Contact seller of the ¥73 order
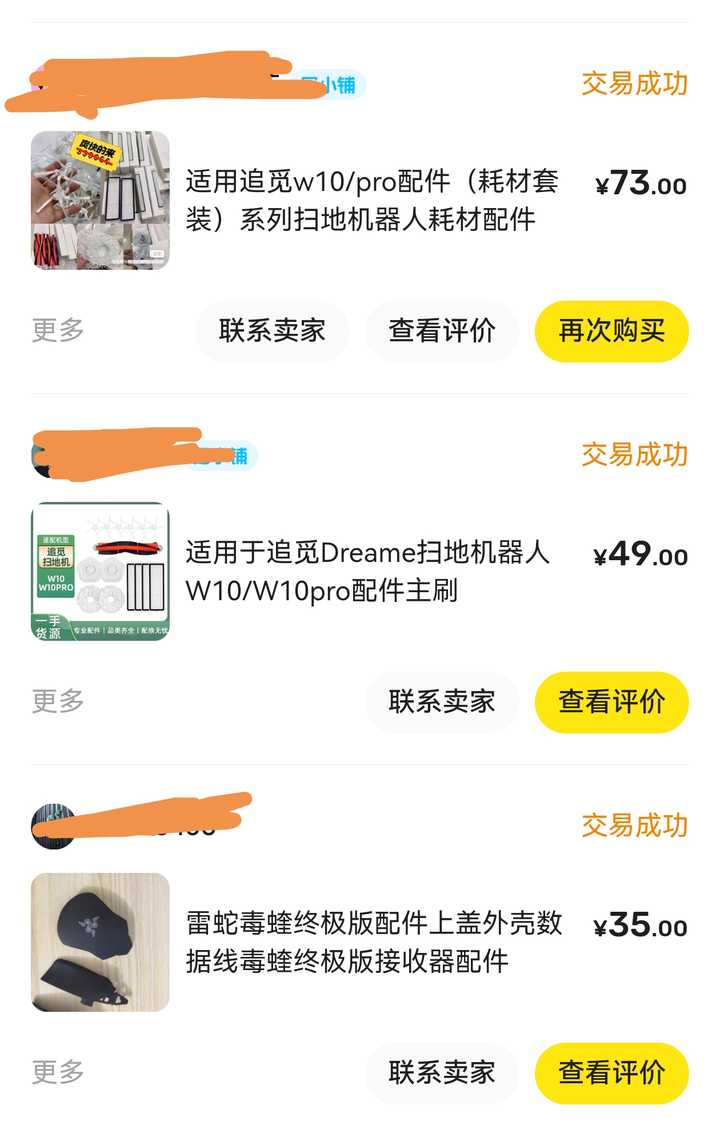Viewport: 720px width, 1133px height. (272, 331)
